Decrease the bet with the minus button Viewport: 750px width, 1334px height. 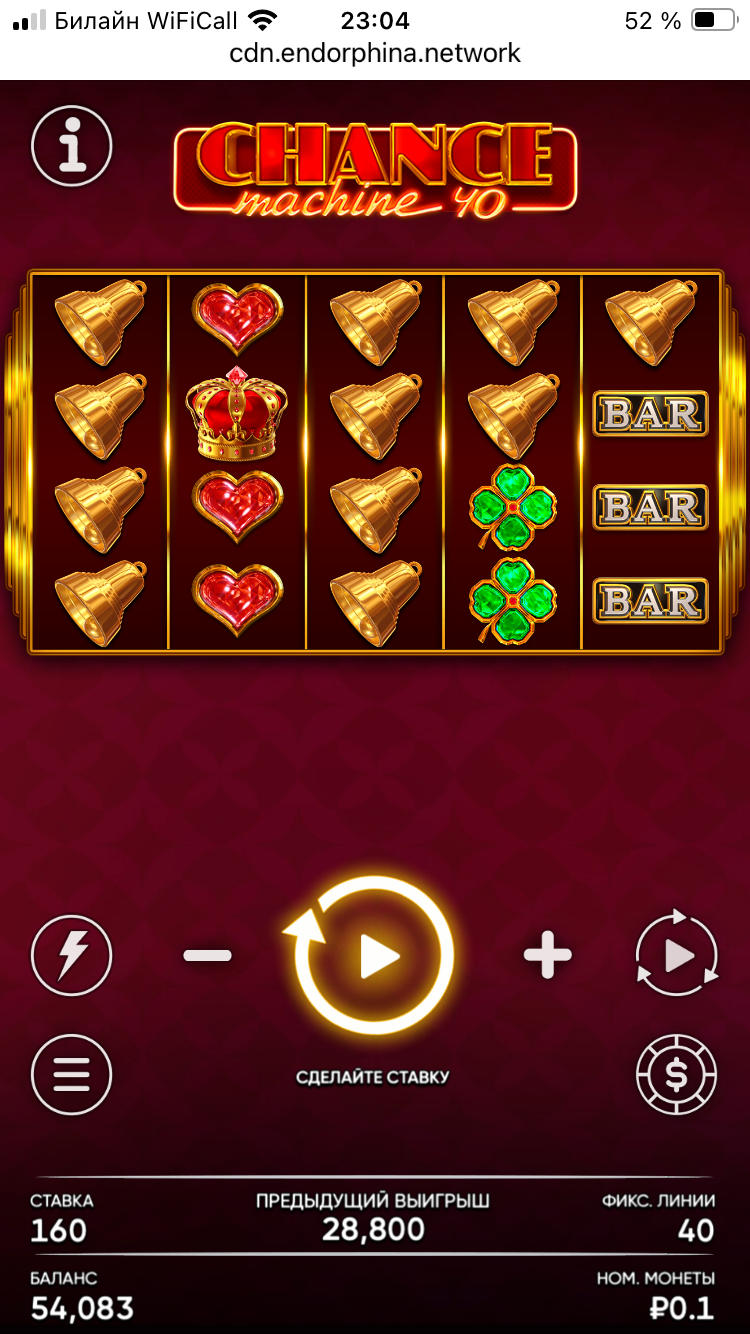coord(207,956)
